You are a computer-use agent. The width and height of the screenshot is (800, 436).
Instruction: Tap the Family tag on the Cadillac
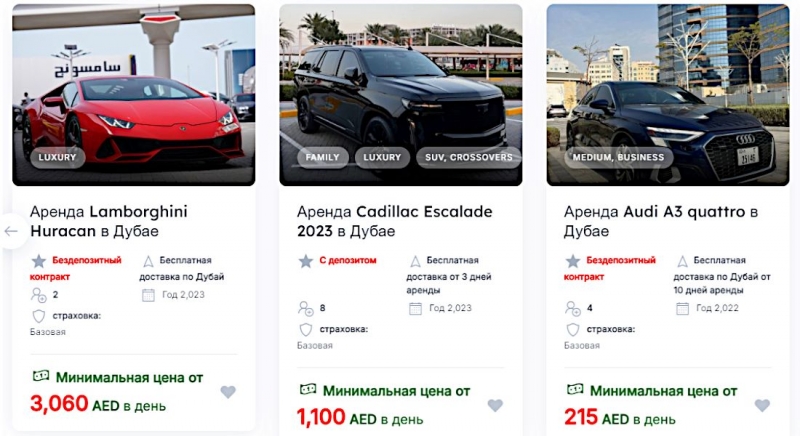pos(323,157)
